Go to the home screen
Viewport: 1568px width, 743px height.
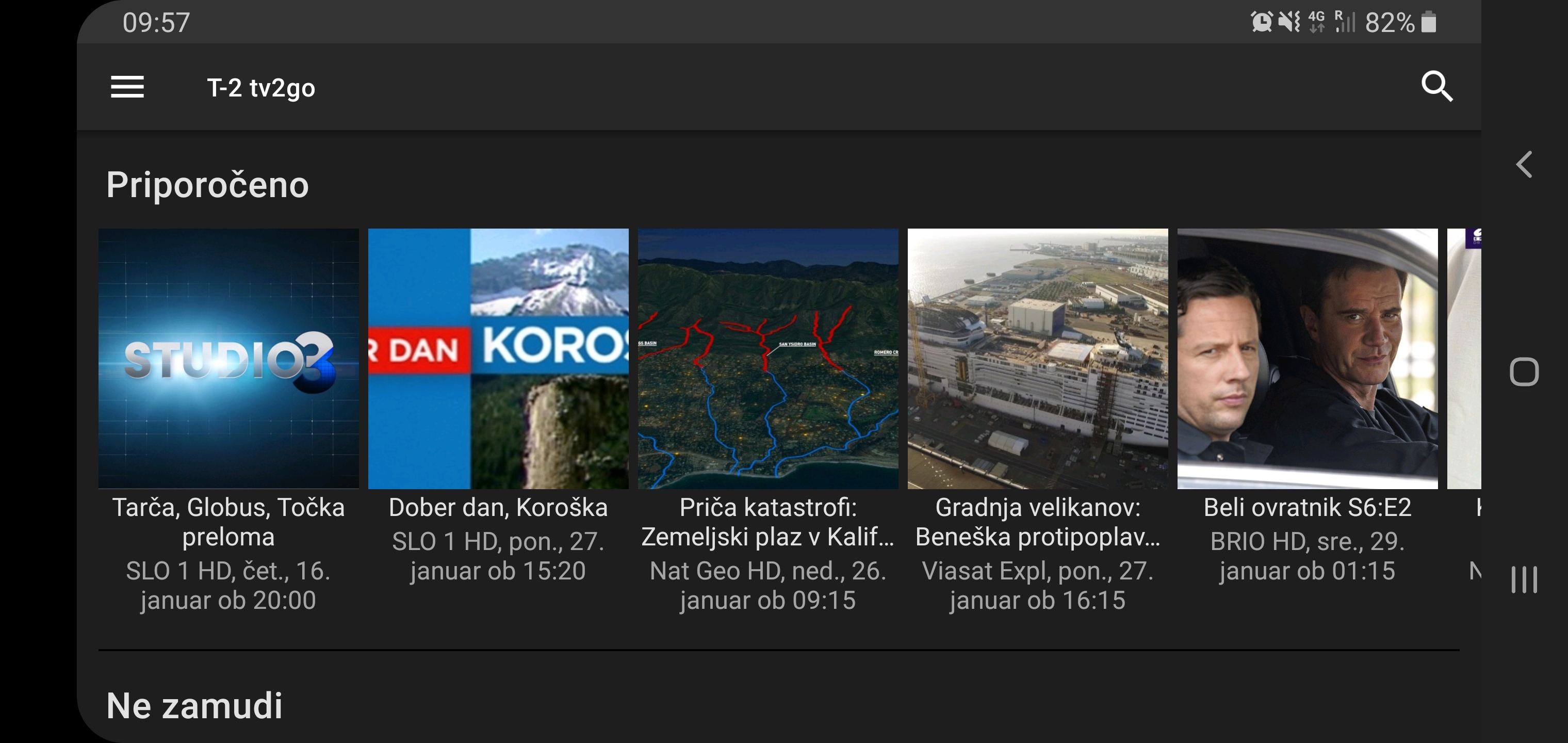click(1524, 372)
